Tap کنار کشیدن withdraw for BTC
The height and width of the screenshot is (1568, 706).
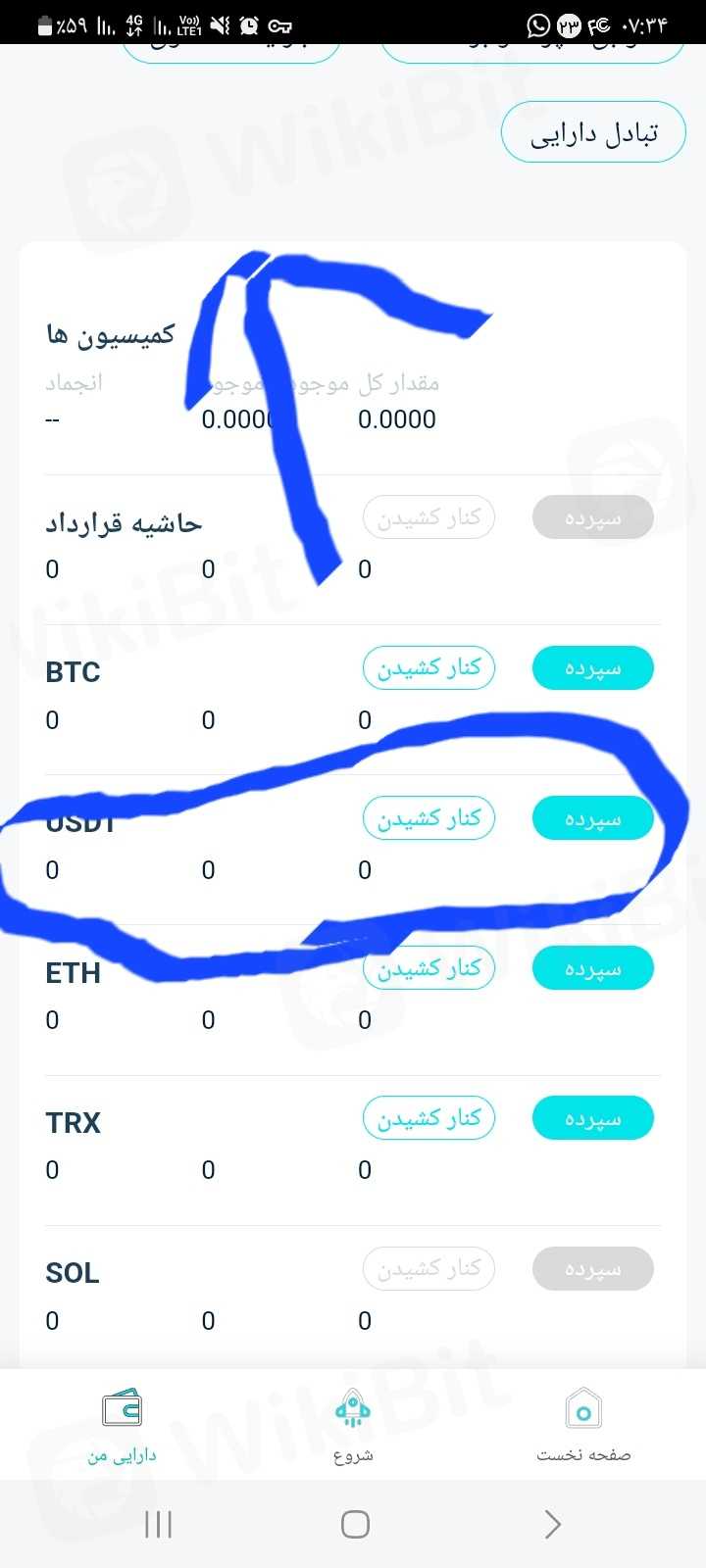coord(429,668)
